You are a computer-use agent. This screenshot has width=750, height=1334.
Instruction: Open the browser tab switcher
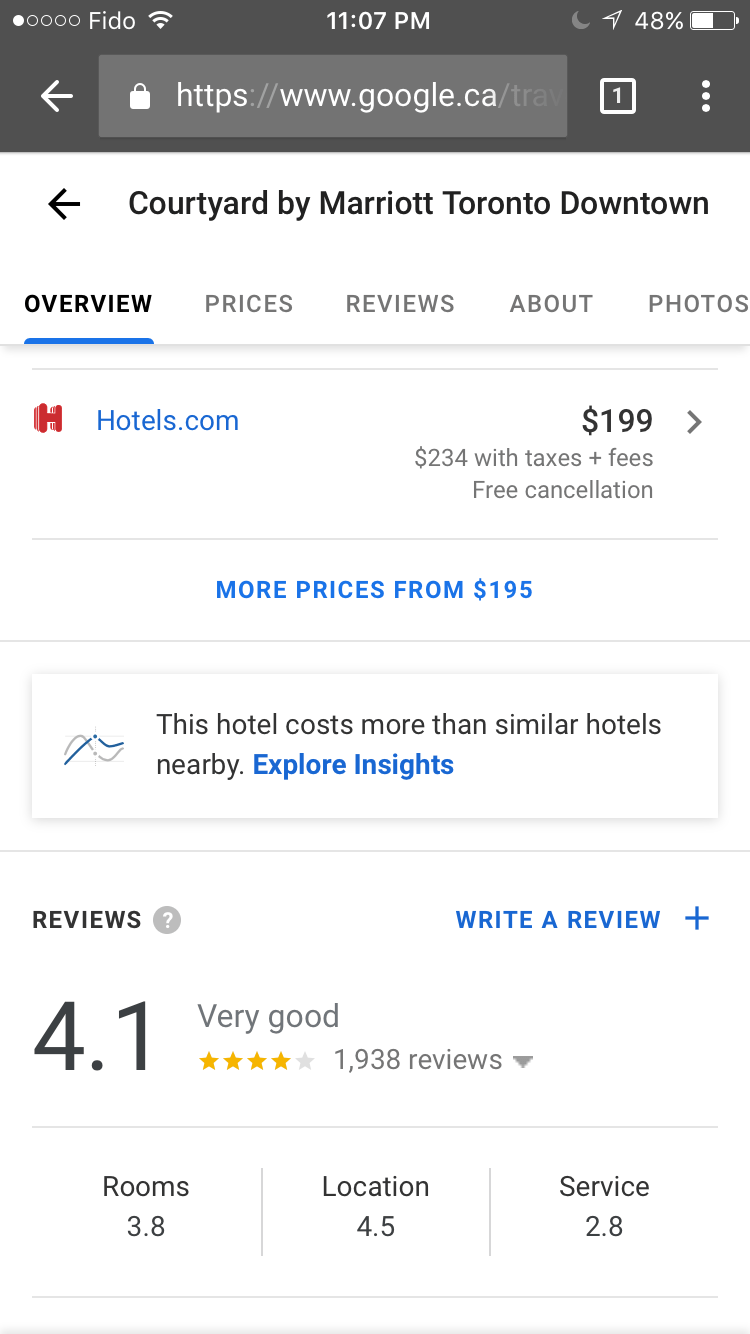point(617,96)
